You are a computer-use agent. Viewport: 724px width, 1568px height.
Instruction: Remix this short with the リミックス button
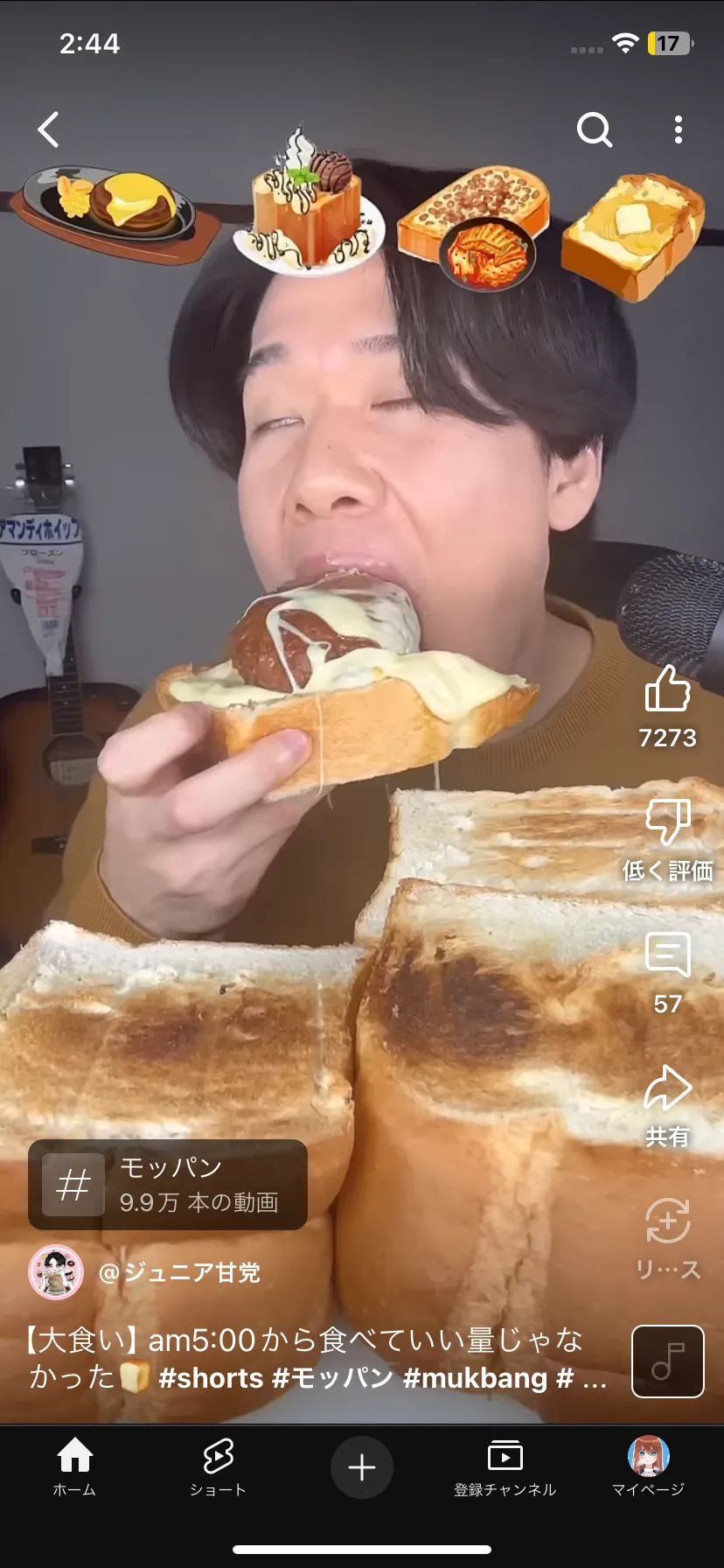668,1221
